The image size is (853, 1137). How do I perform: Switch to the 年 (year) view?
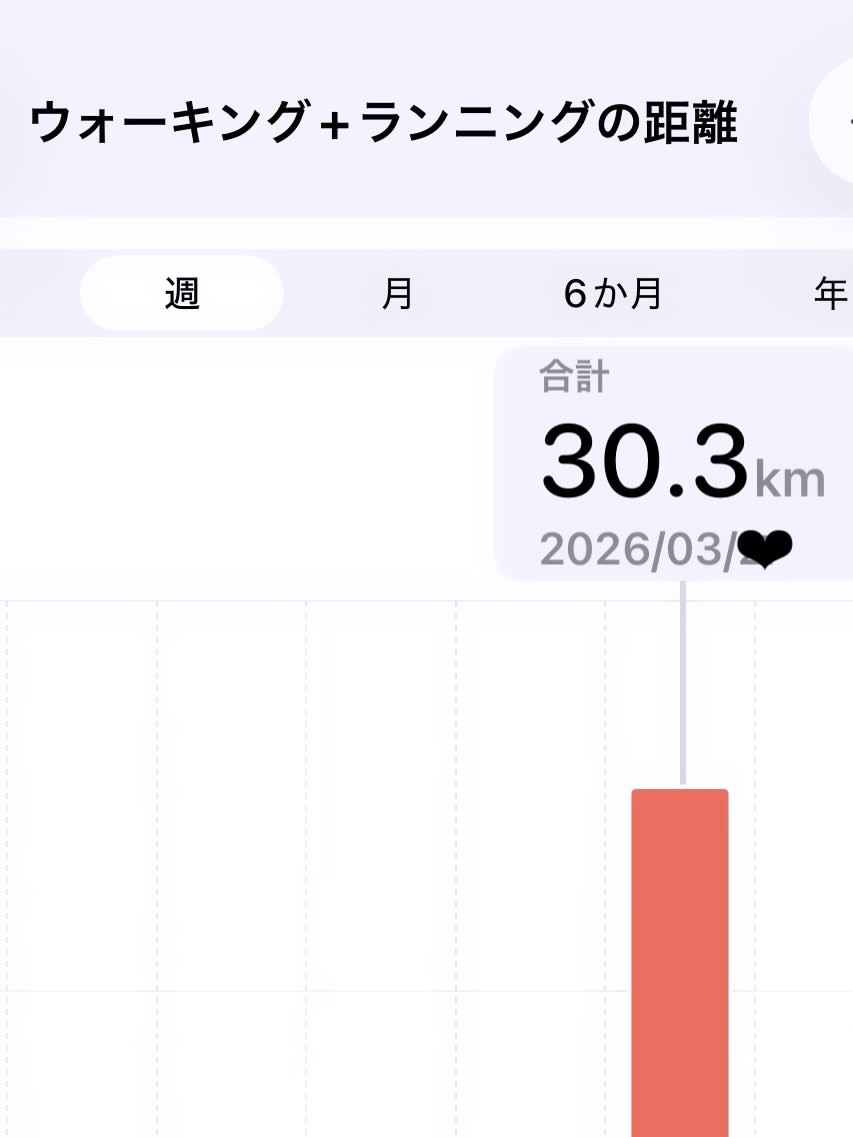[829, 294]
